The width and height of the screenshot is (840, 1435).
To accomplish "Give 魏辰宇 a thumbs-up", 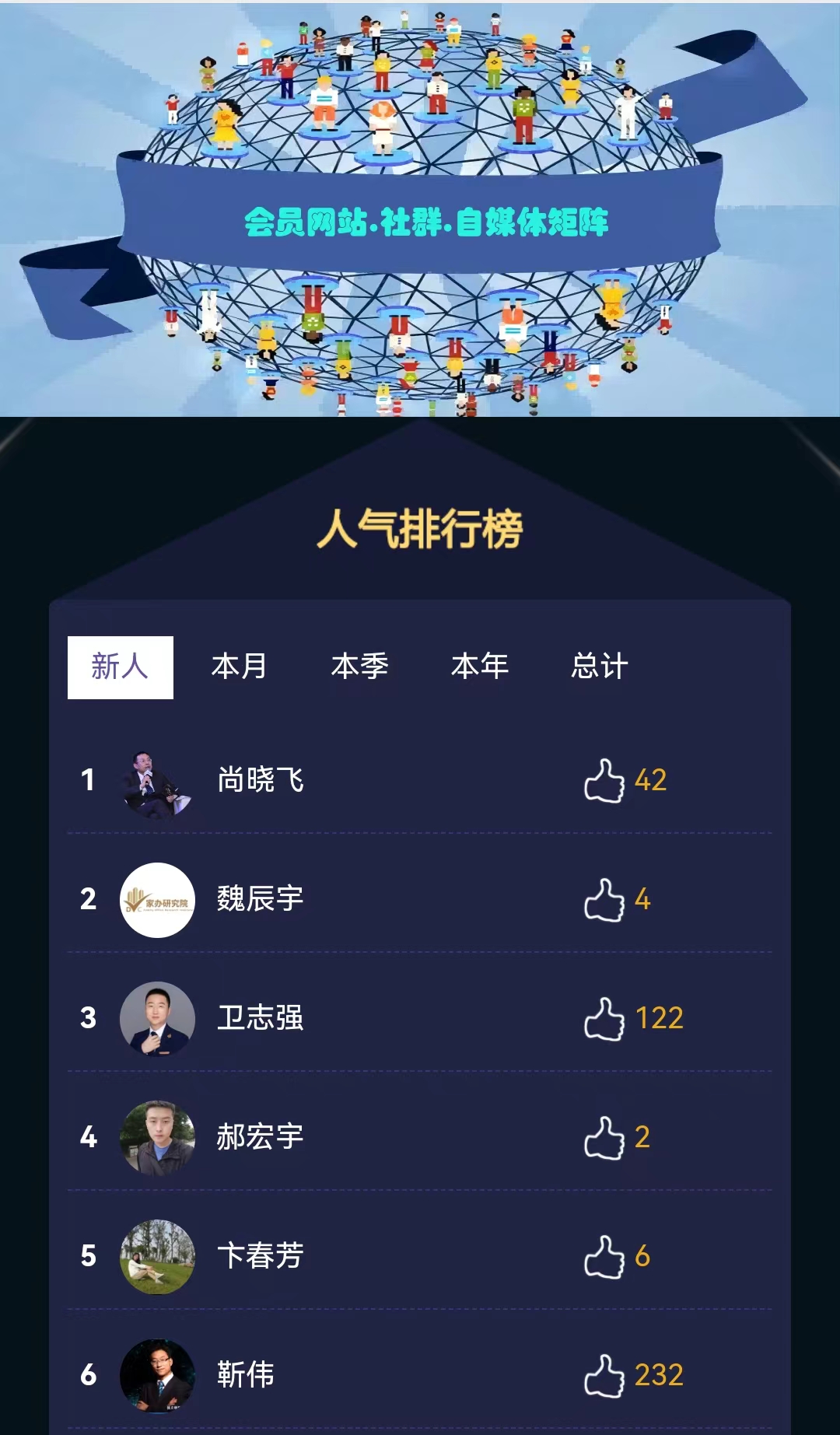I will pos(604,901).
